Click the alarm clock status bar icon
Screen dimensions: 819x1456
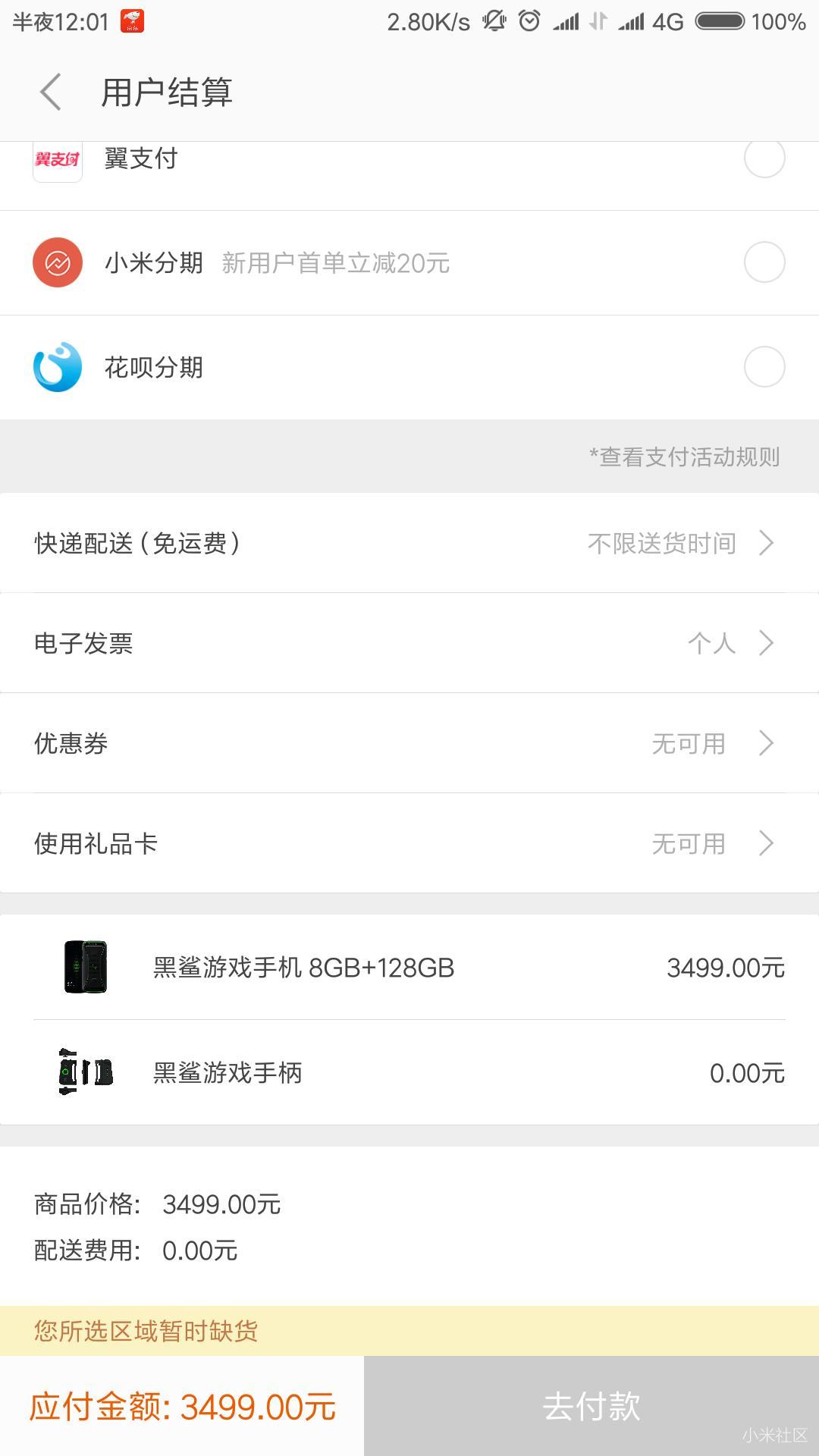[529, 21]
